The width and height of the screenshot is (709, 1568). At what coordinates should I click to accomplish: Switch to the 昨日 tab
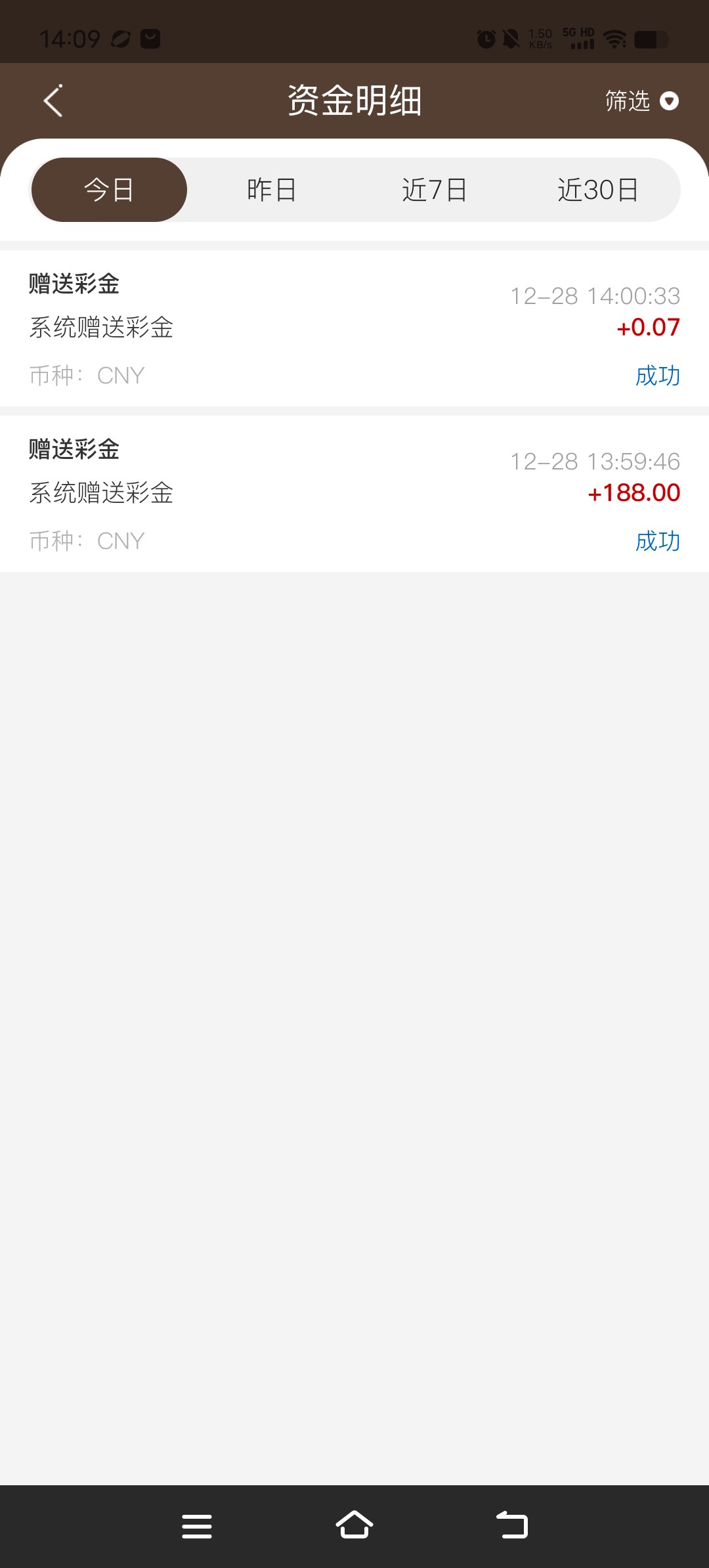pos(271,190)
